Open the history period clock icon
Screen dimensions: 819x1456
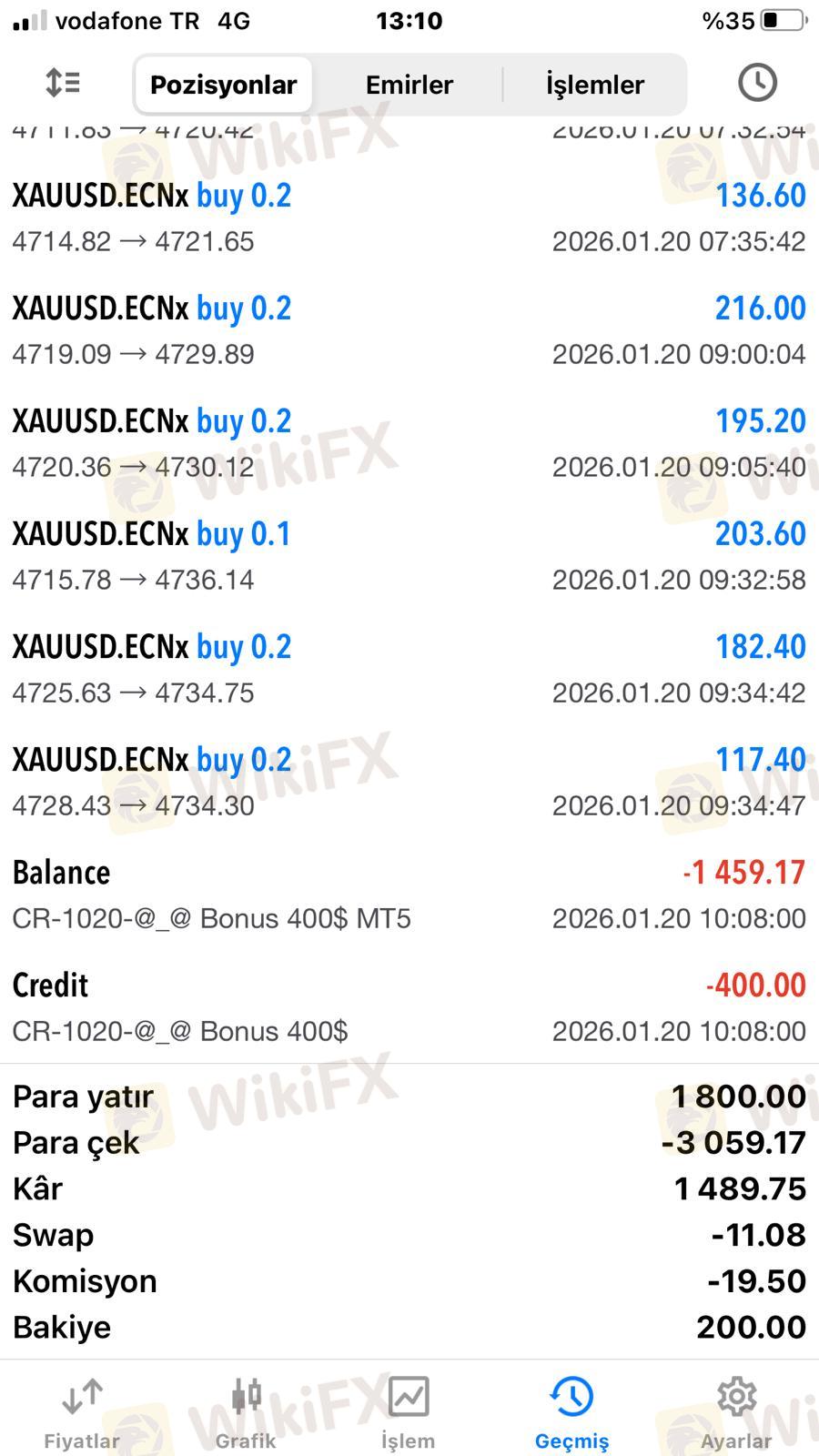pyautogui.click(x=756, y=83)
